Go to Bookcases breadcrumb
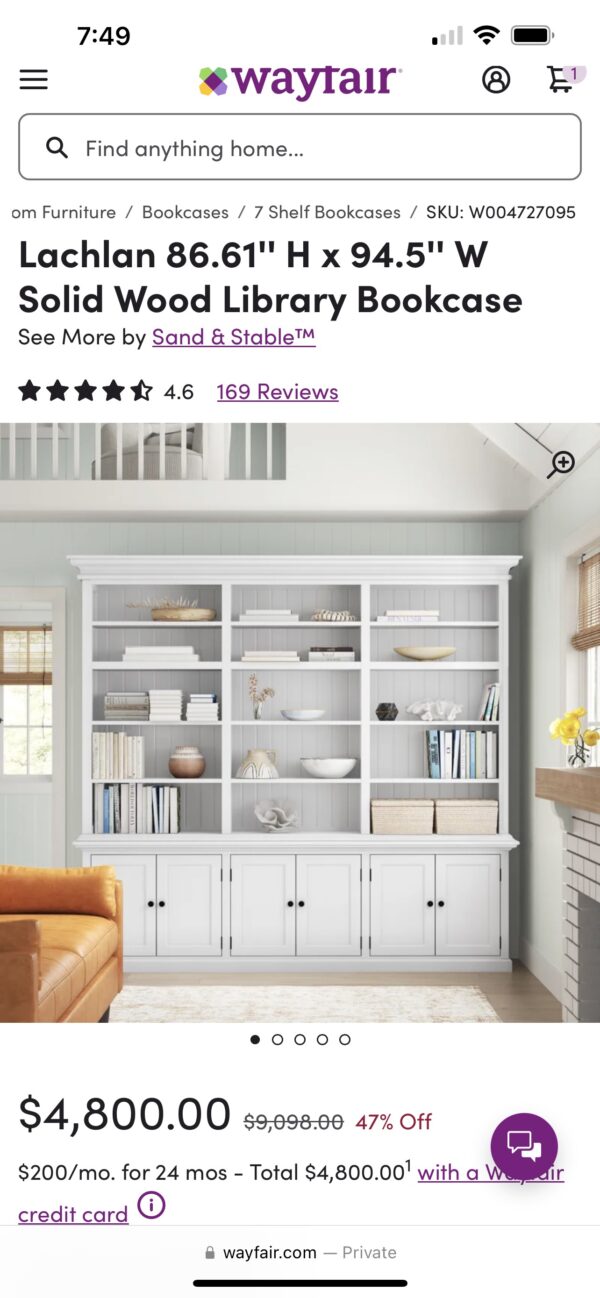600x1298 pixels. (185, 212)
